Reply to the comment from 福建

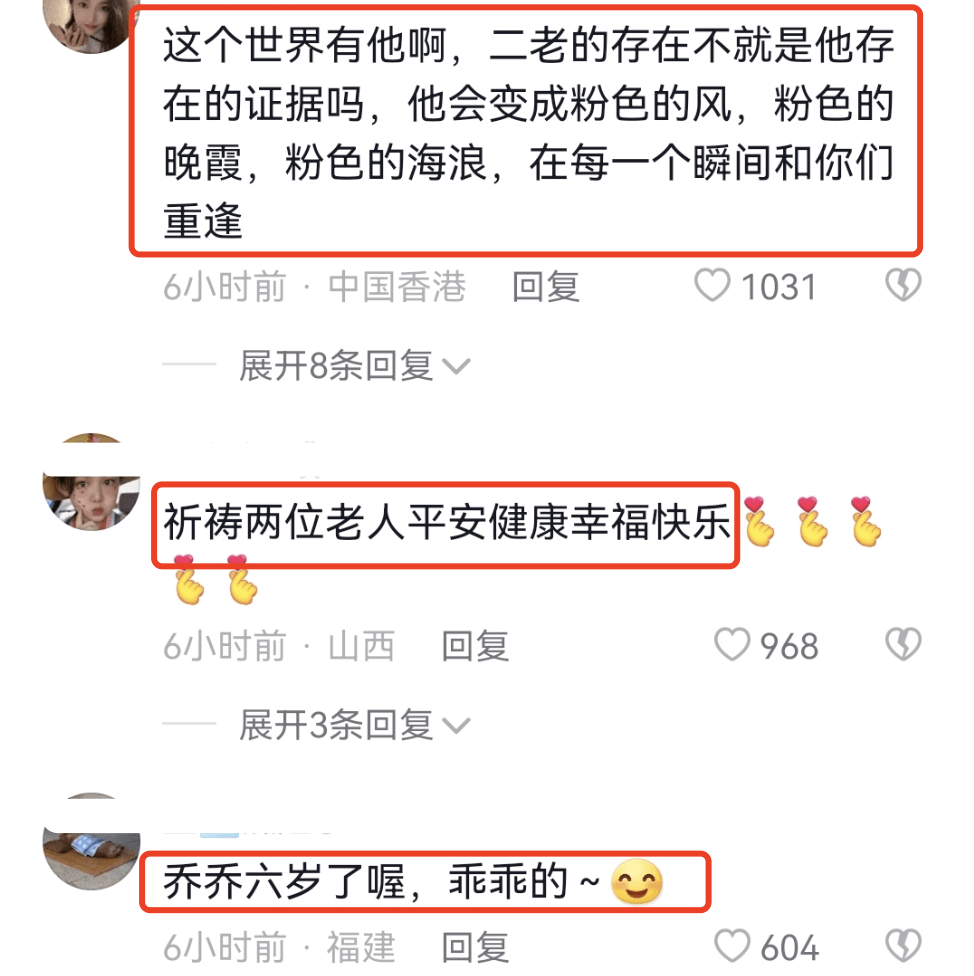[475, 946]
